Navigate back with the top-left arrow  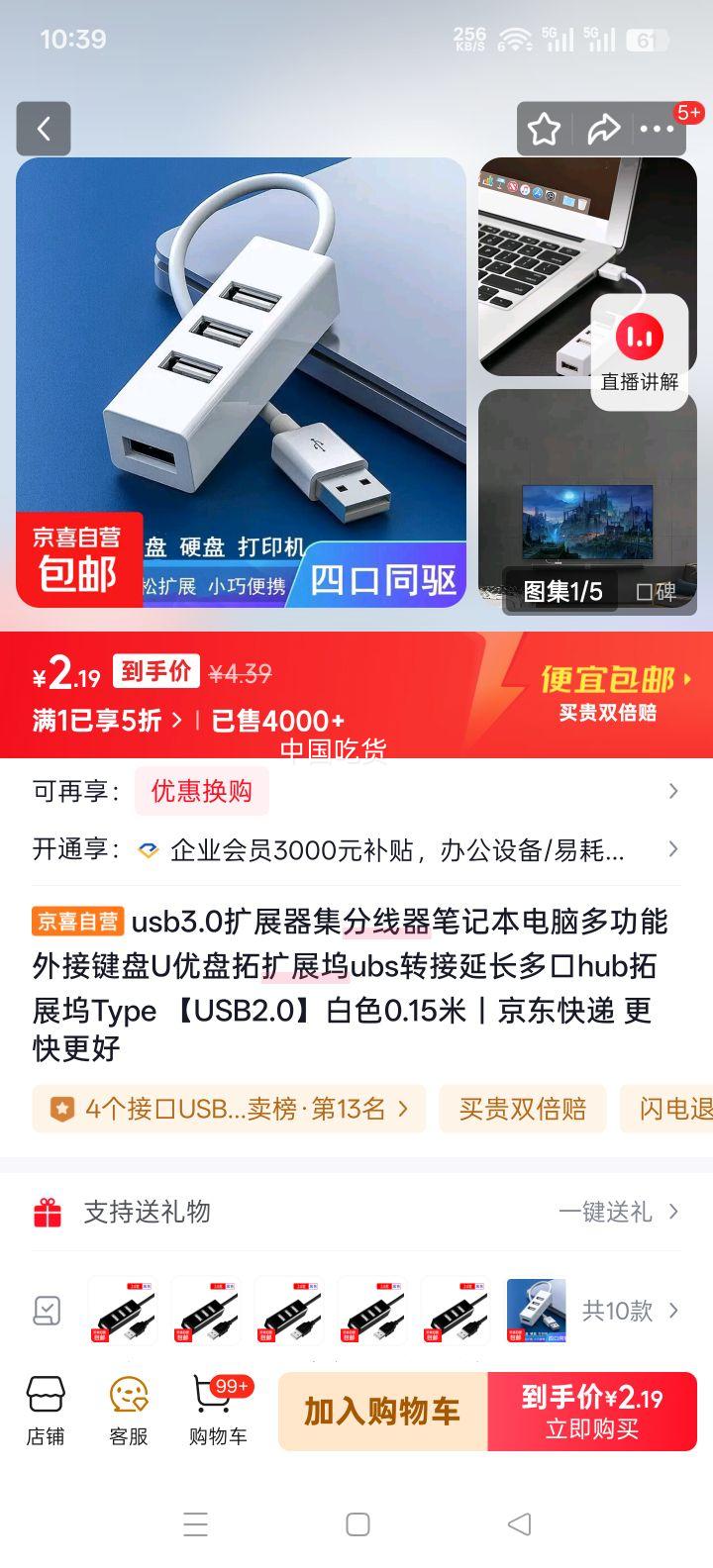click(44, 129)
